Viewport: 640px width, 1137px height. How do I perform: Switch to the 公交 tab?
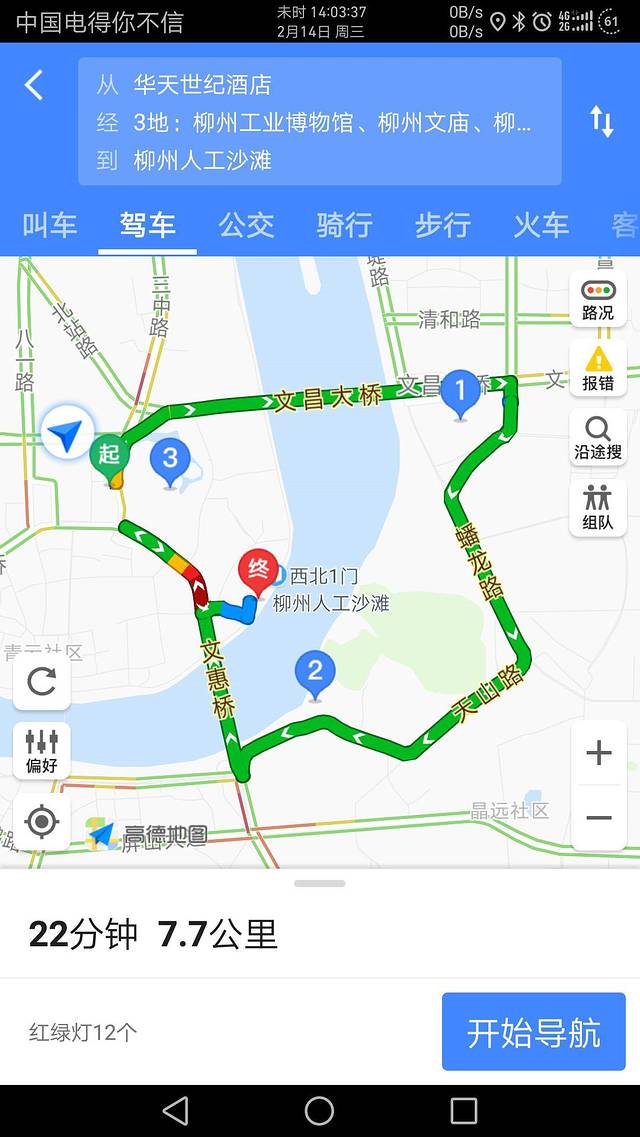click(x=246, y=225)
